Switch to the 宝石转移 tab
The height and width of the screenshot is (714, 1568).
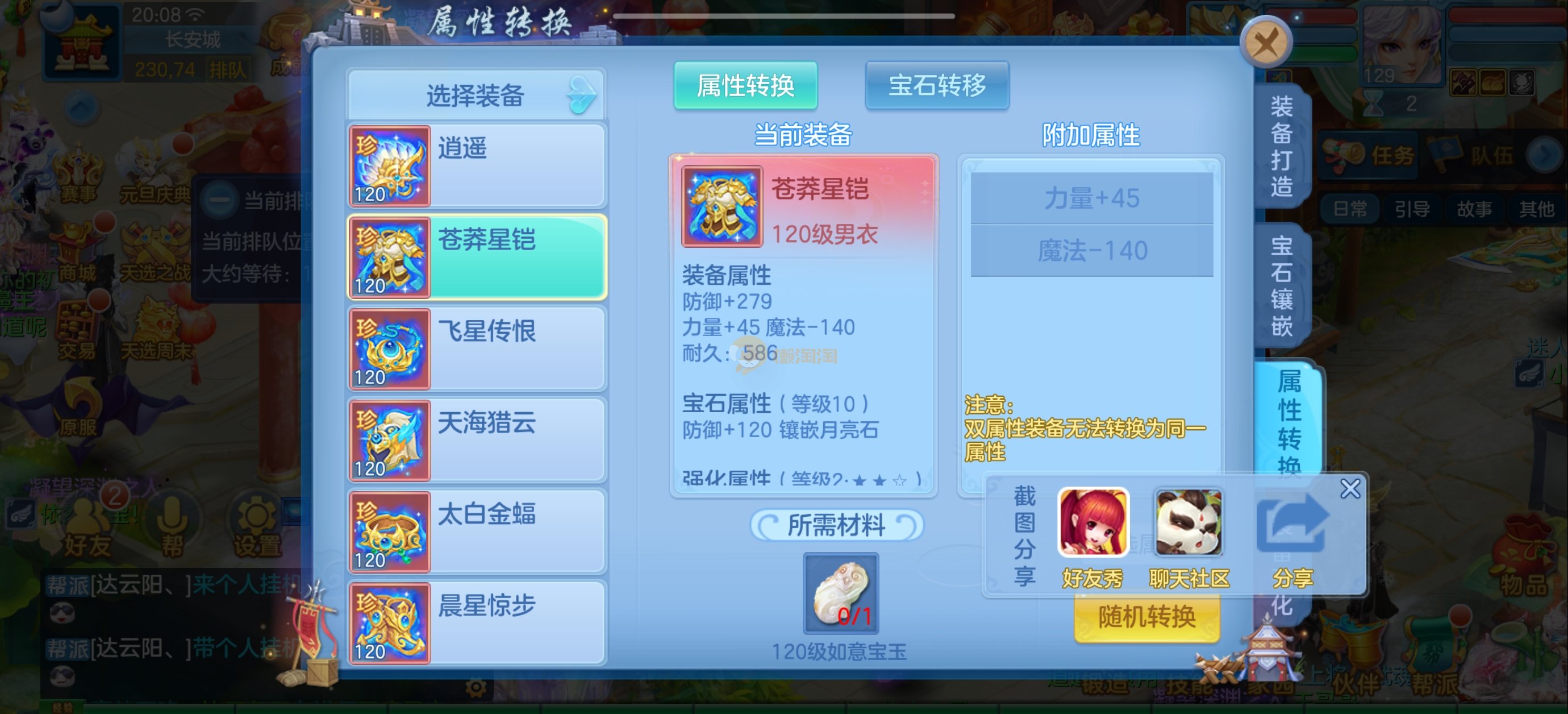click(x=936, y=86)
